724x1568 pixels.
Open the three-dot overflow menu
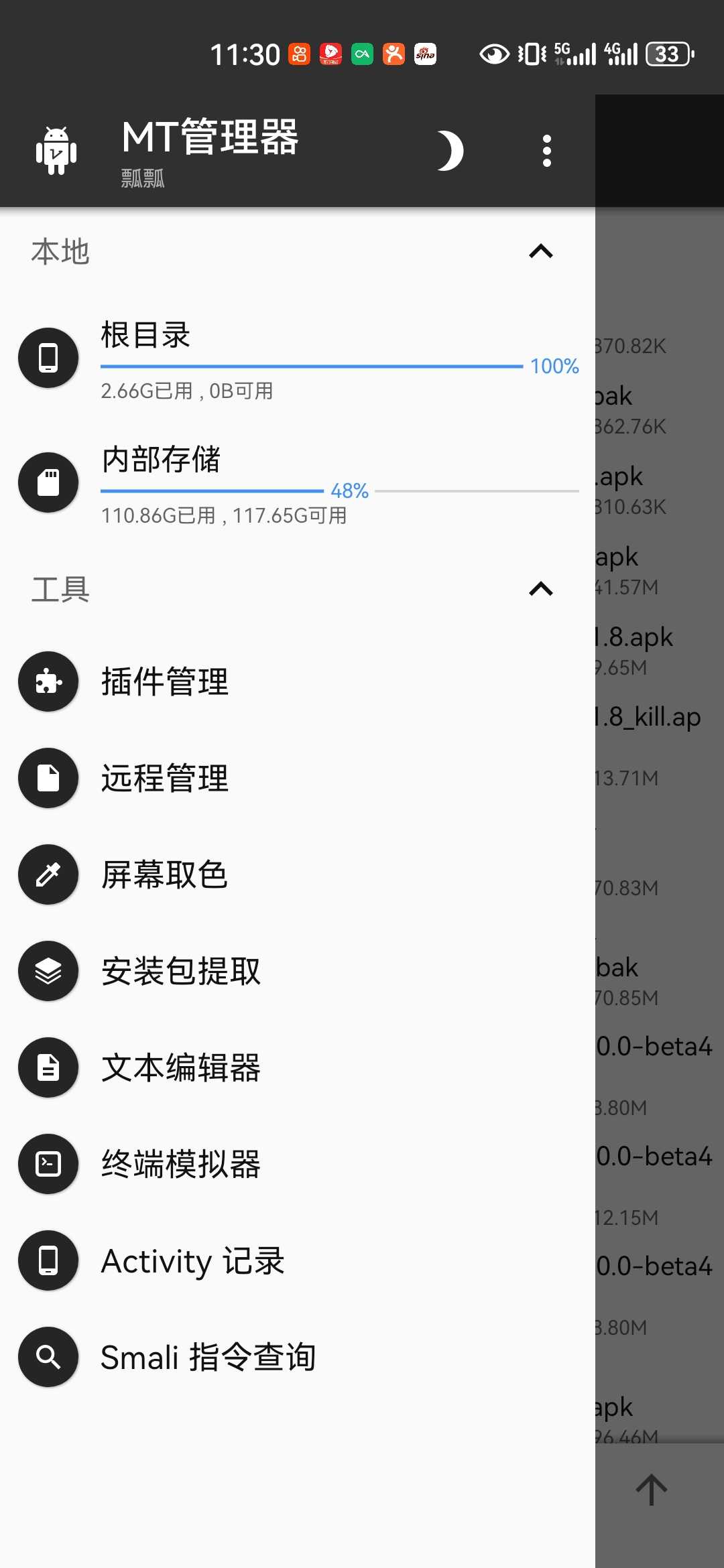point(547,151)
